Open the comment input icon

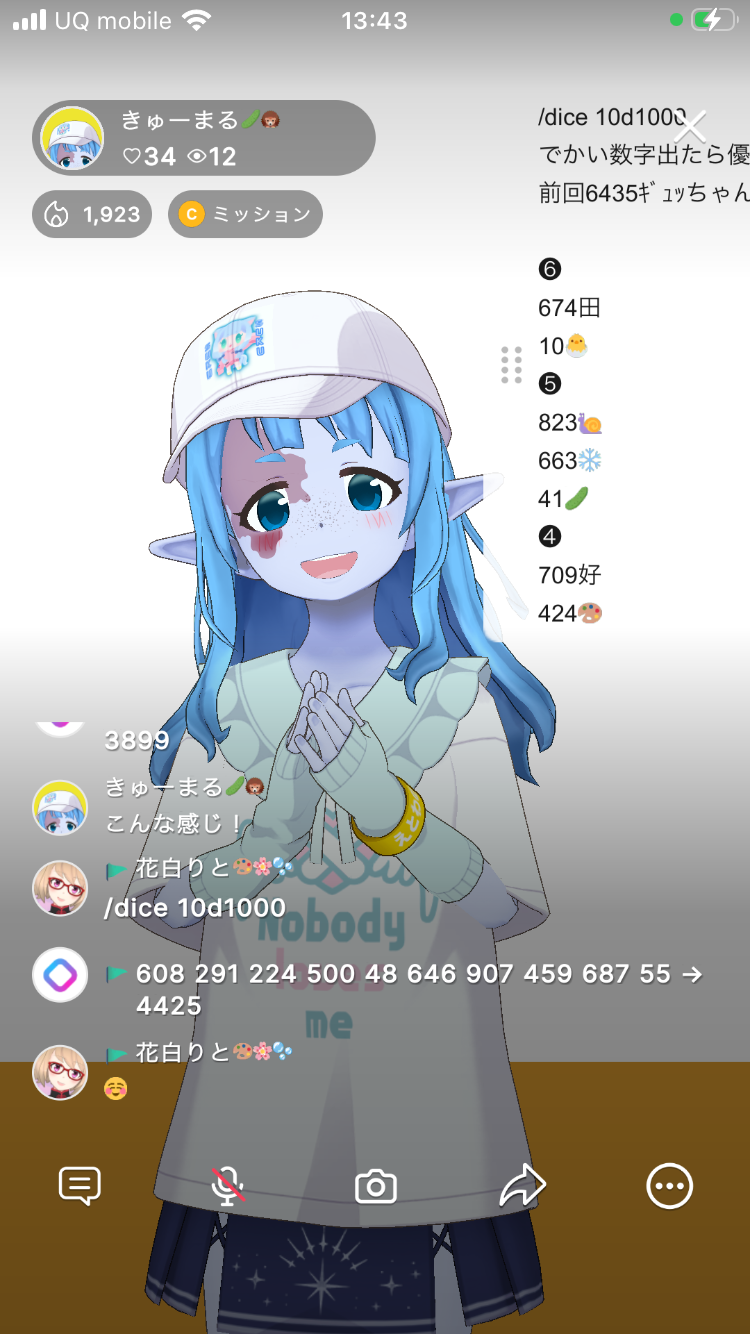(80, 1187)
